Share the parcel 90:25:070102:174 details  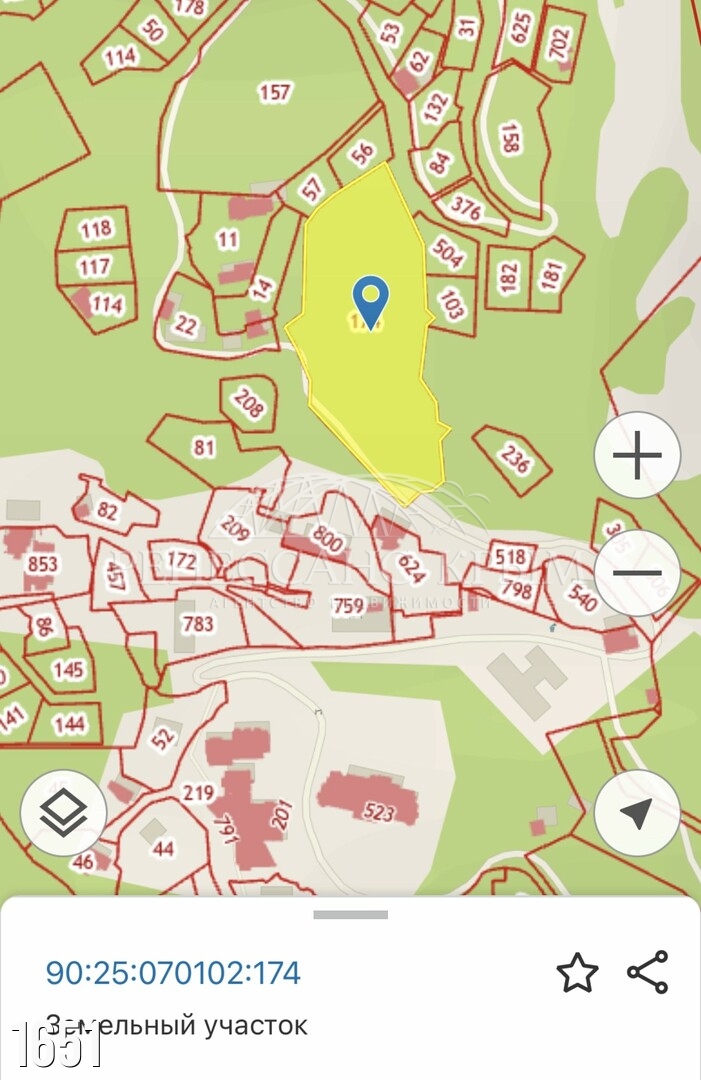click(648, 972)
